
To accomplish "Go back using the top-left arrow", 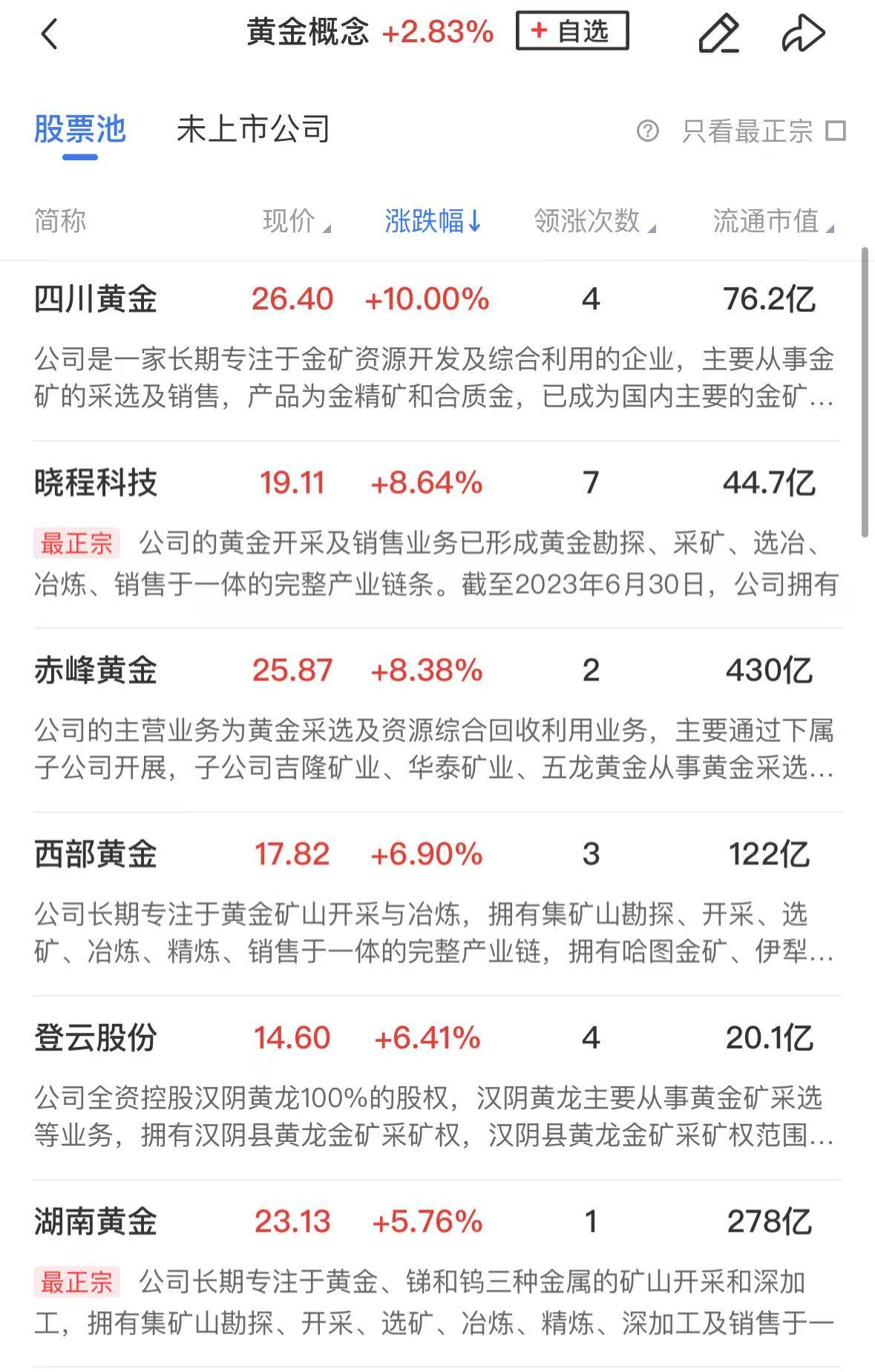I will (x=49, y=34).
